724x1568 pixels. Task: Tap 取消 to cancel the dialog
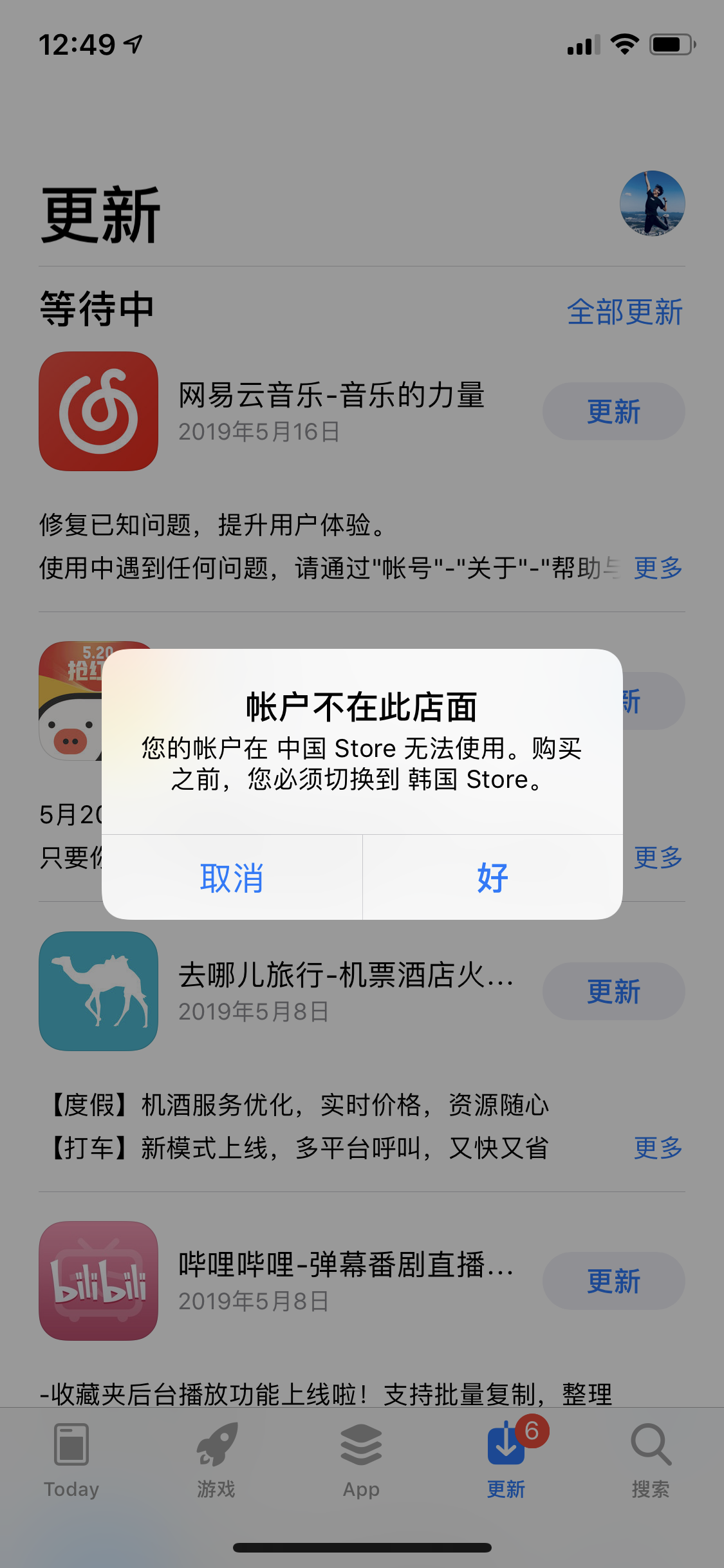[232, 877]
